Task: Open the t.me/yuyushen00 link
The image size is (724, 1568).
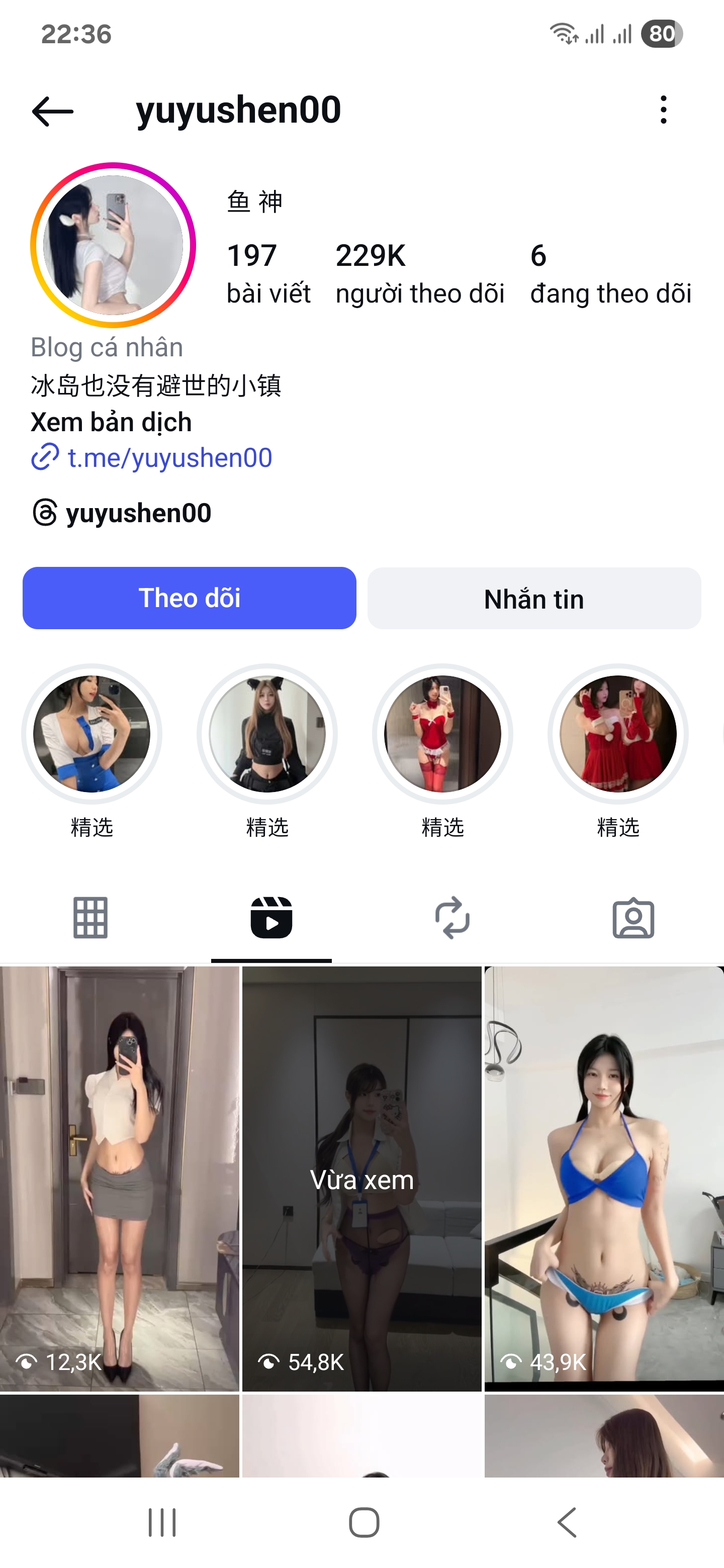Action: [169, 458]
